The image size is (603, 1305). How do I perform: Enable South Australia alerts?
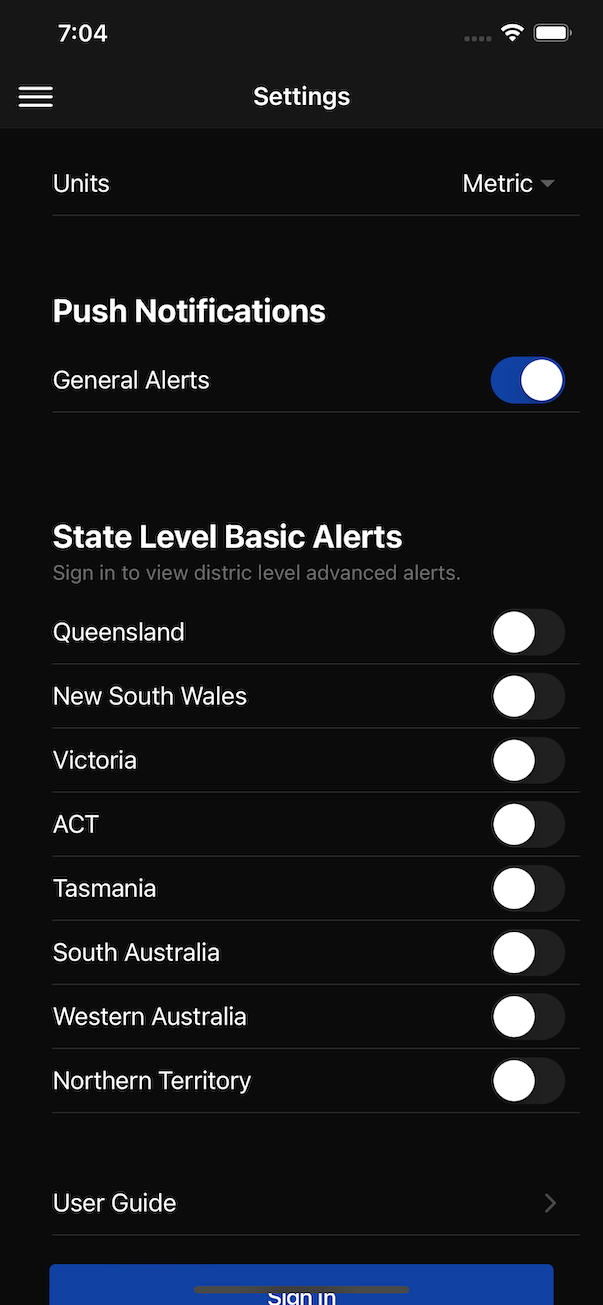click(527, 953)
